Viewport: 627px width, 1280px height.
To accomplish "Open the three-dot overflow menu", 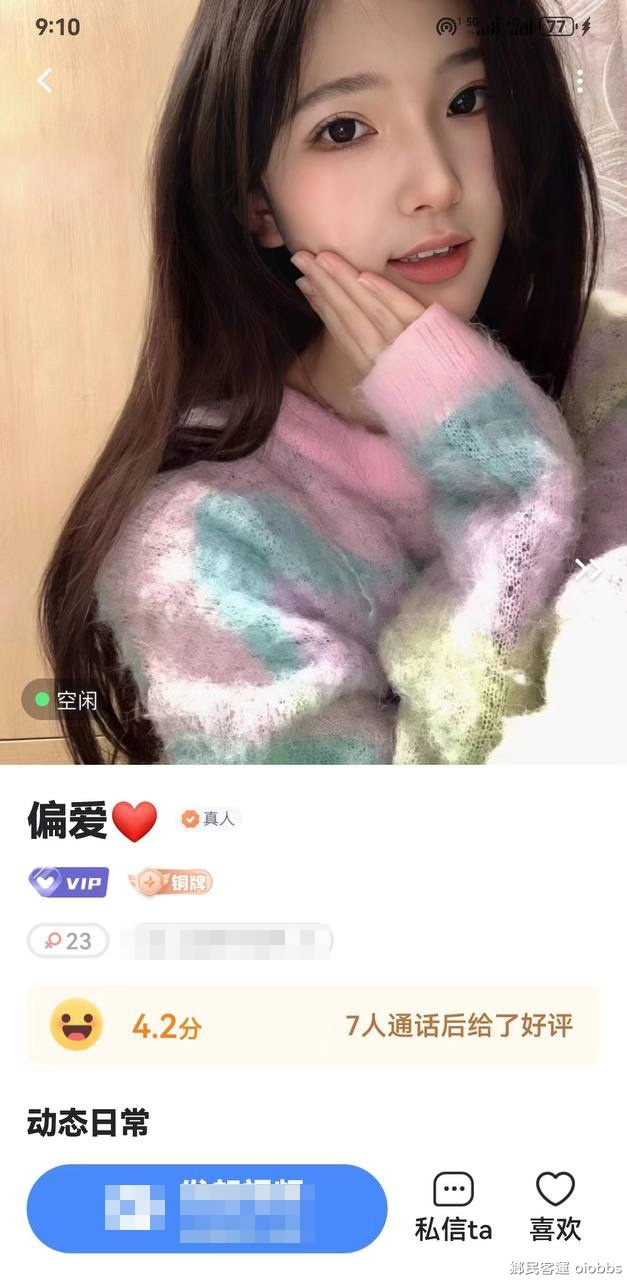I will tap(579, 81).
